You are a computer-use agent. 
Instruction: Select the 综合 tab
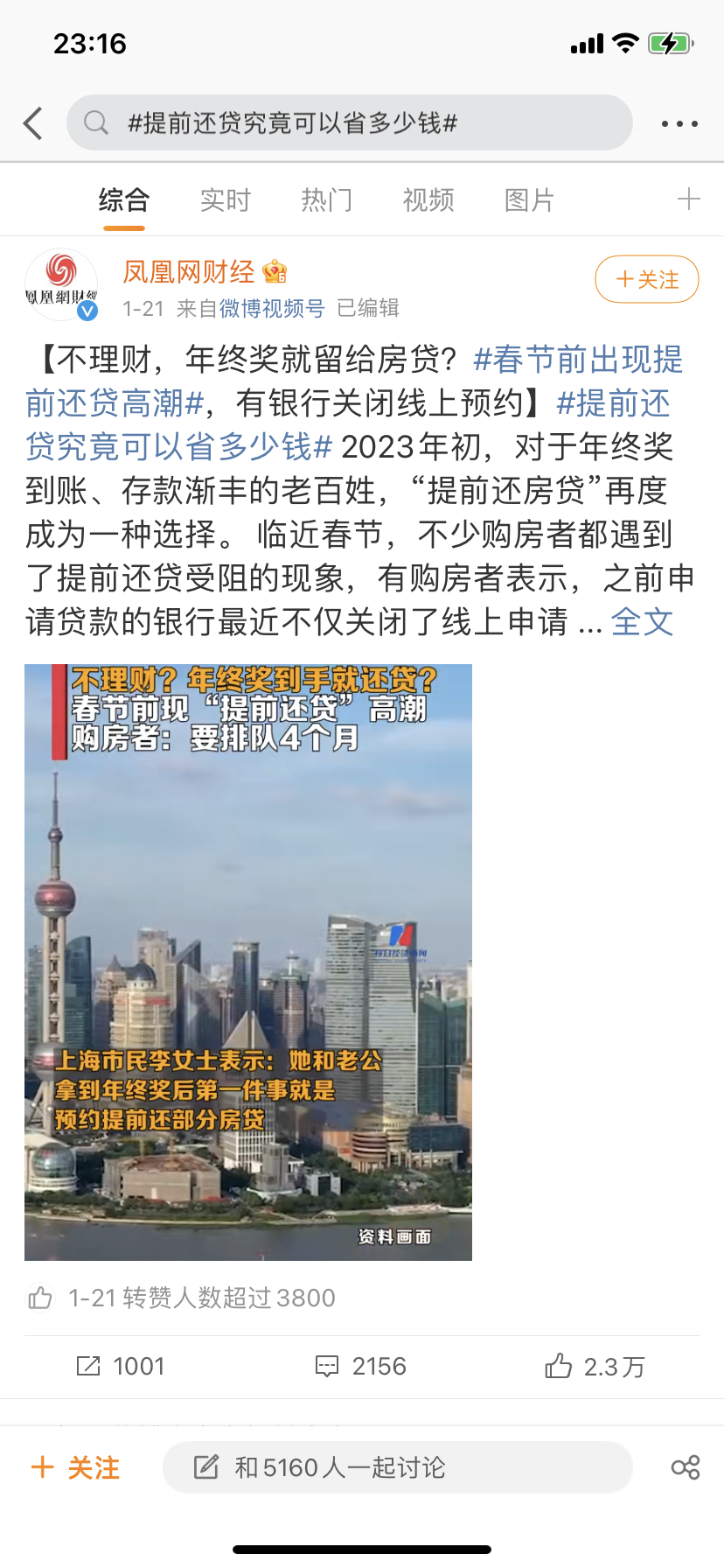coord(123,200)
